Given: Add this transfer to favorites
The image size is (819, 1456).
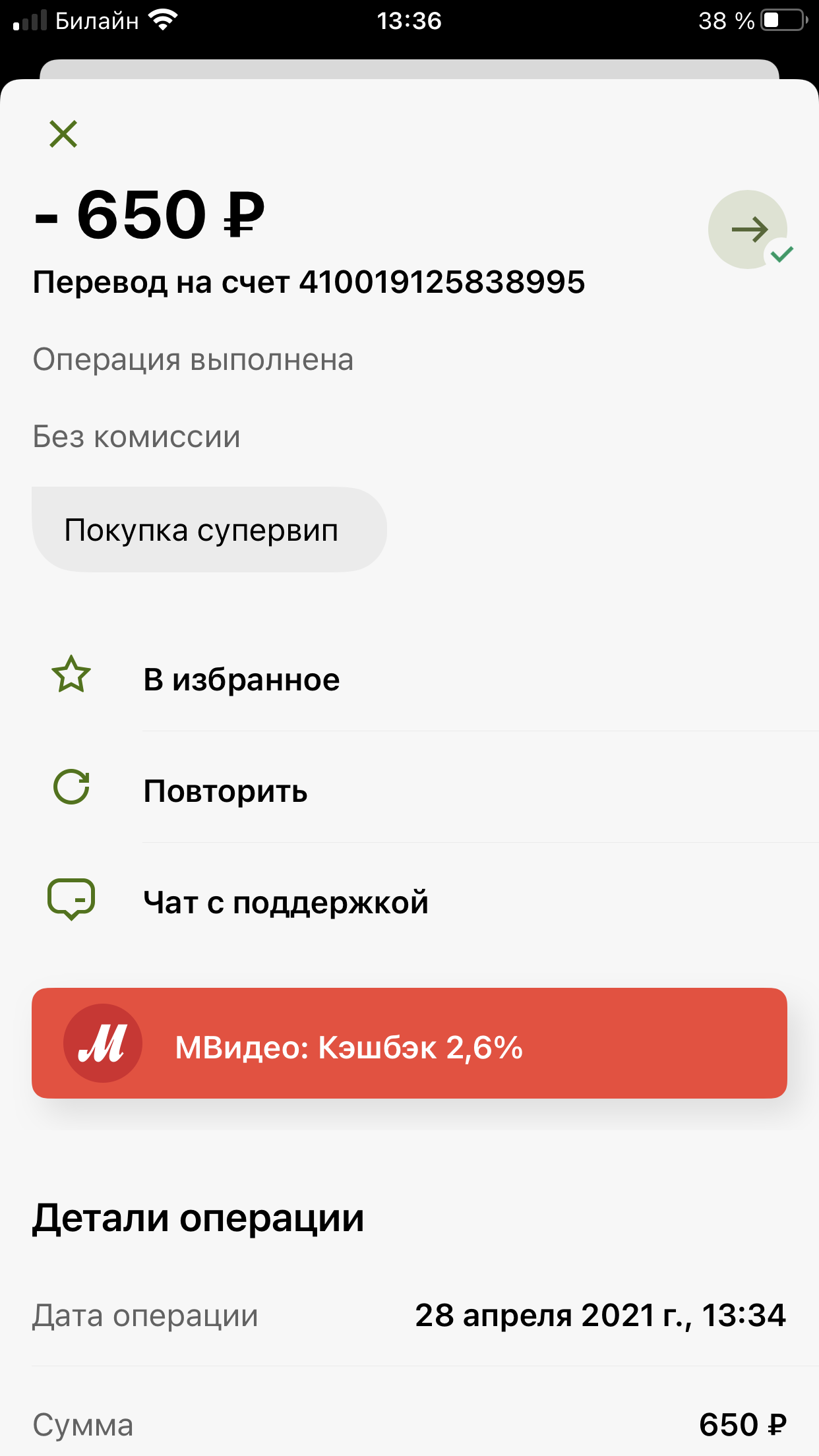Looking at the screenshot, I should [x=409, y=679].
